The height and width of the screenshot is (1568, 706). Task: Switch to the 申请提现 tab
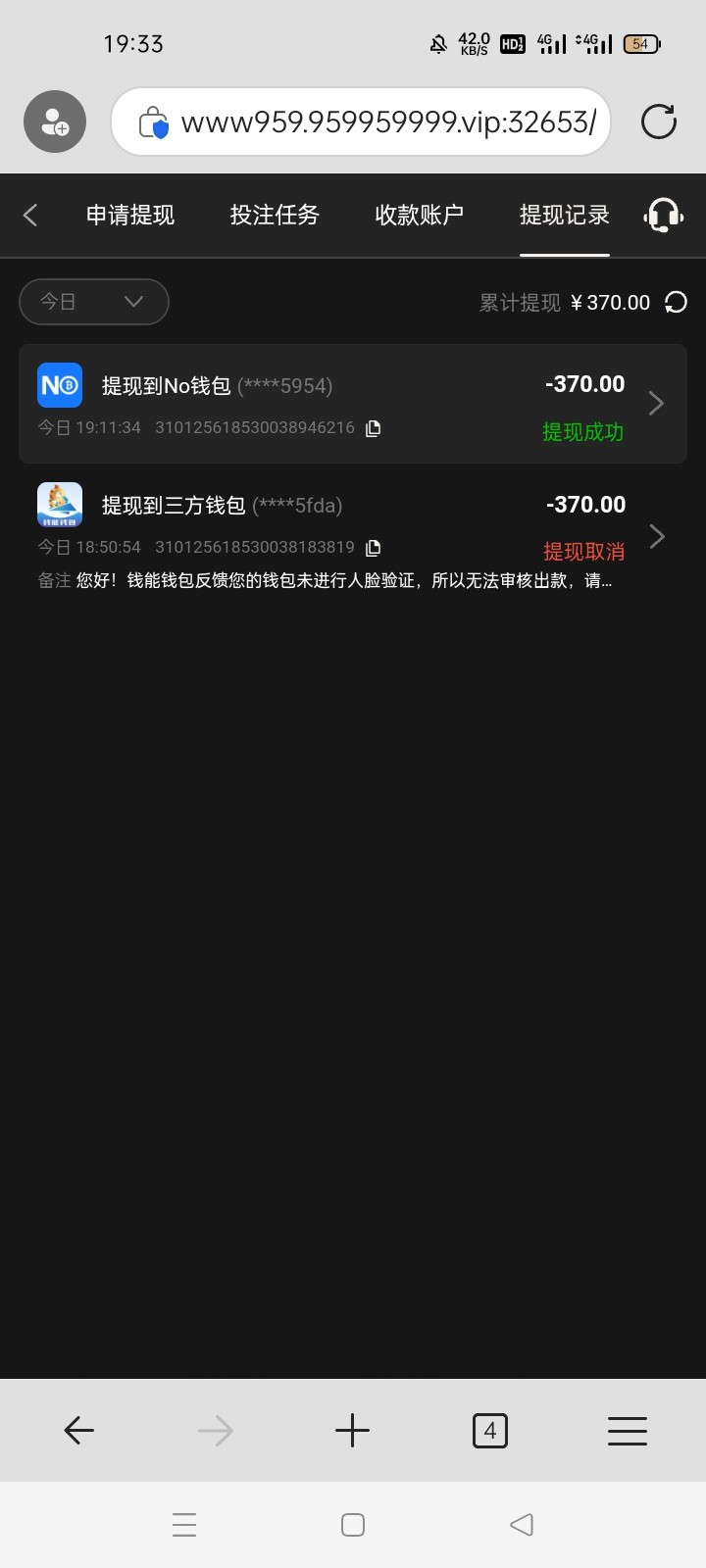(x=130, y=215)
